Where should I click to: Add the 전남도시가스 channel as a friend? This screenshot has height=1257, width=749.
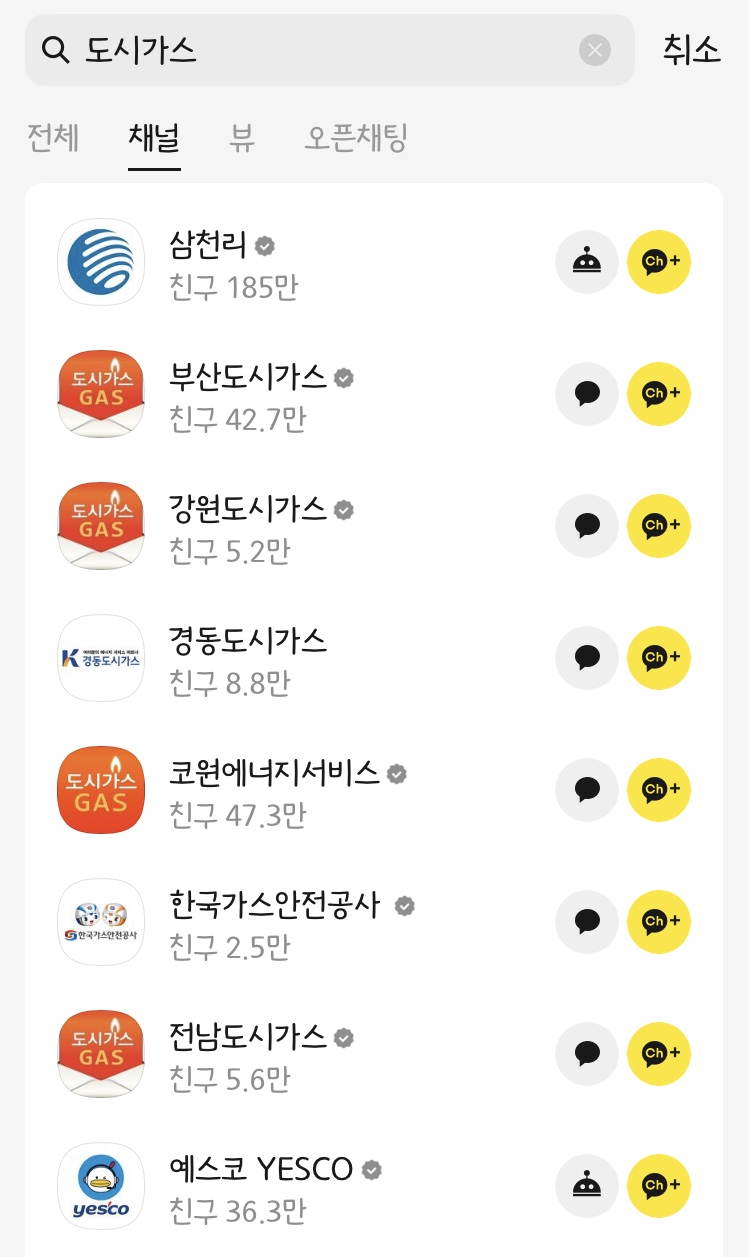point(659,1054)
